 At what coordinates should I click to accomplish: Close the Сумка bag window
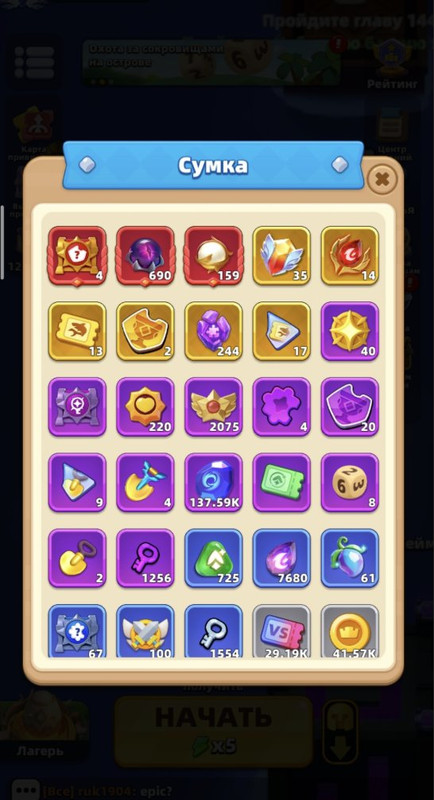pyautogui.click(x=382, y=179)
